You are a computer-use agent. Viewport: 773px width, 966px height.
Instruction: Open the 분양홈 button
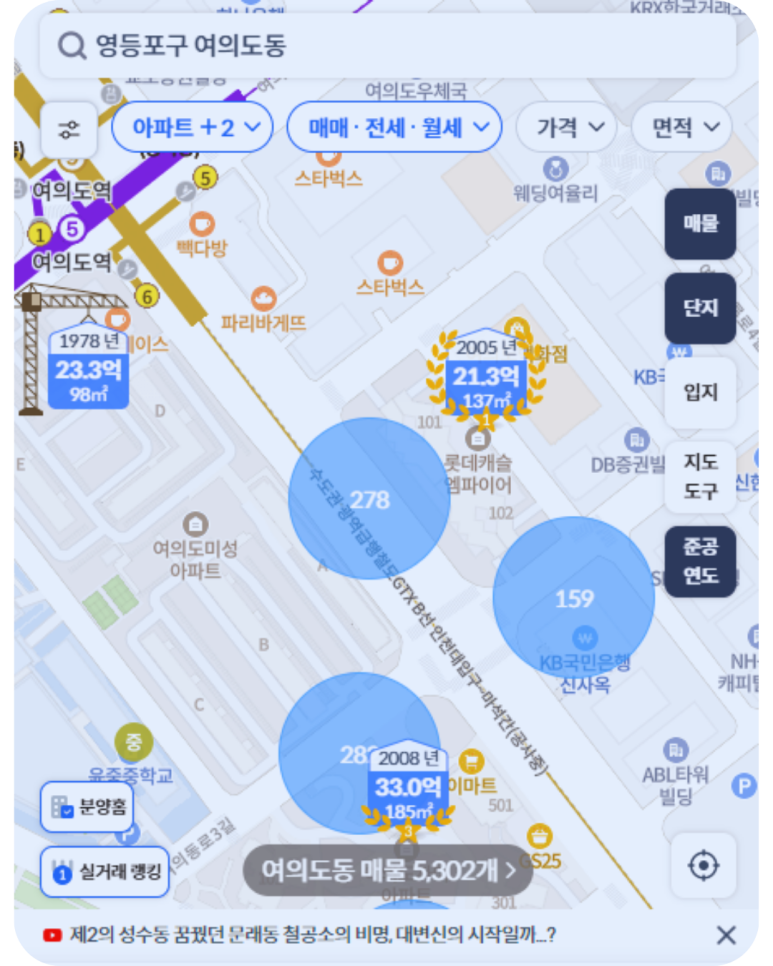(87, 807)
